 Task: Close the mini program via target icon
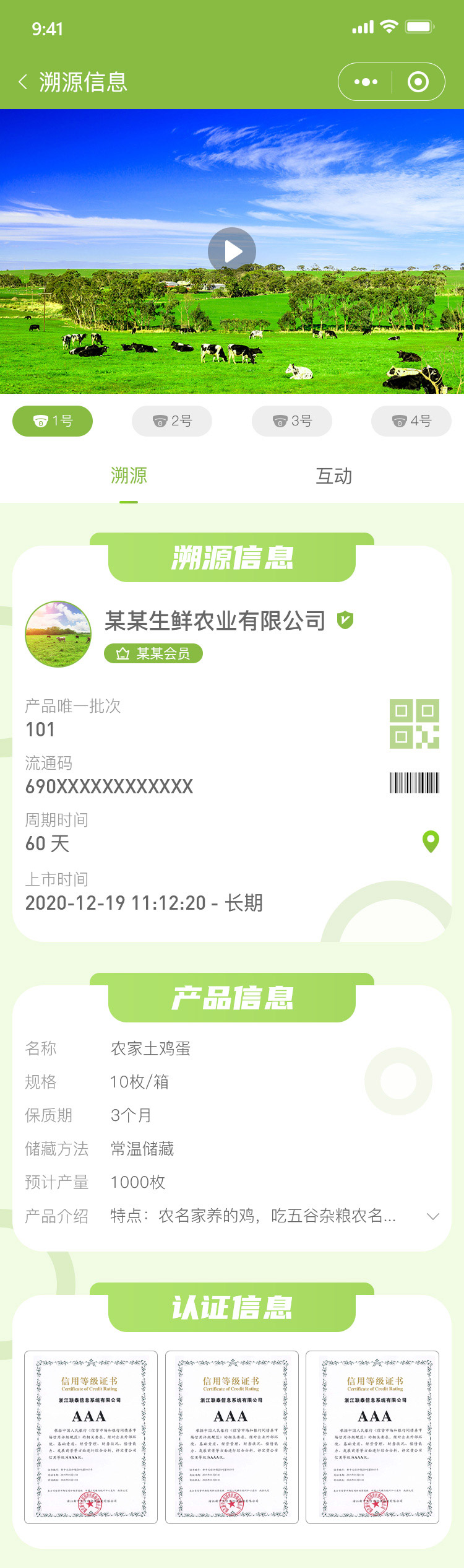pyautogui.click(x=418, y=82)
